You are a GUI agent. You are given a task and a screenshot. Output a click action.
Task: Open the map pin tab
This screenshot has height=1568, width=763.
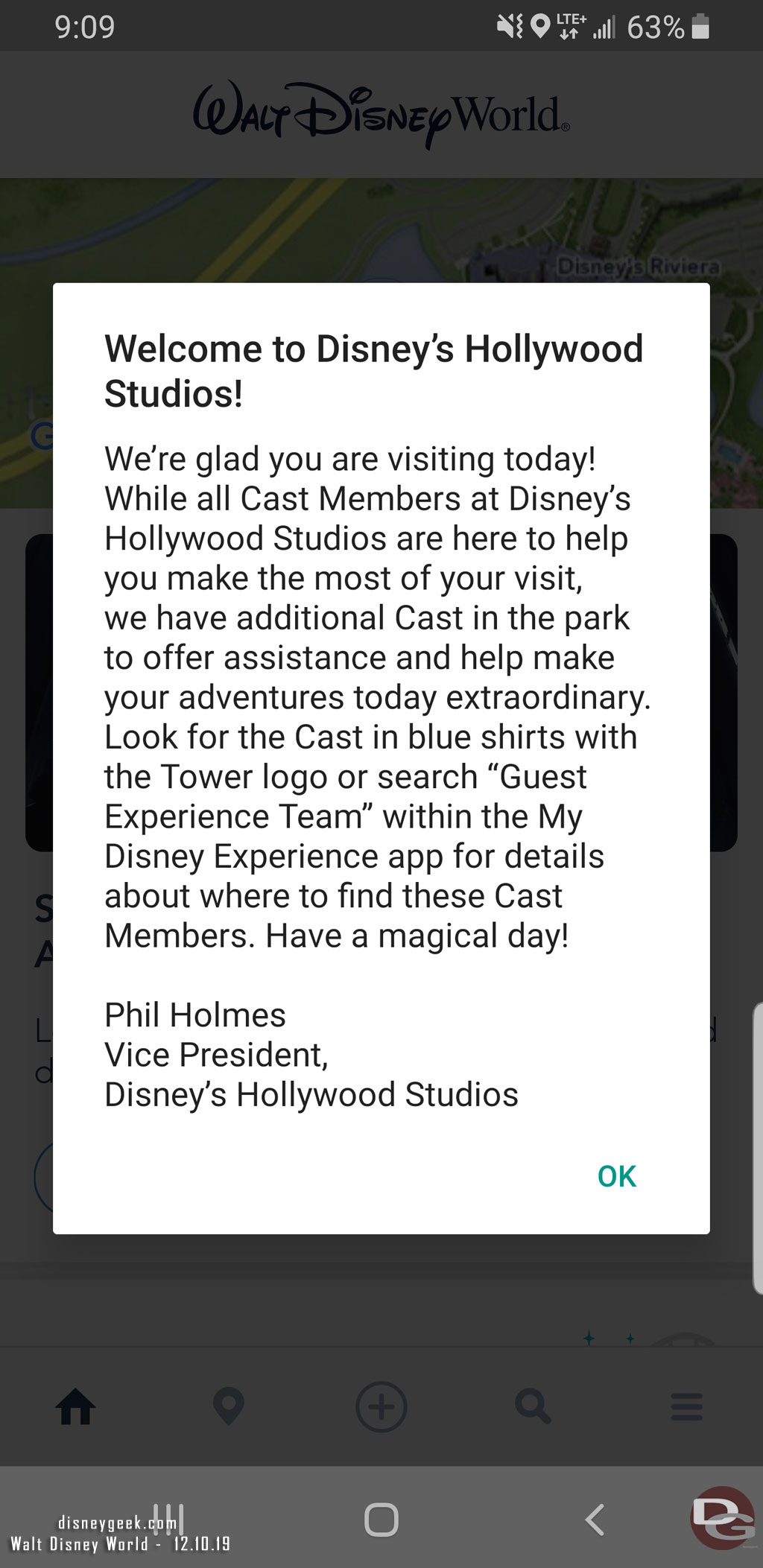[229, 1407]
